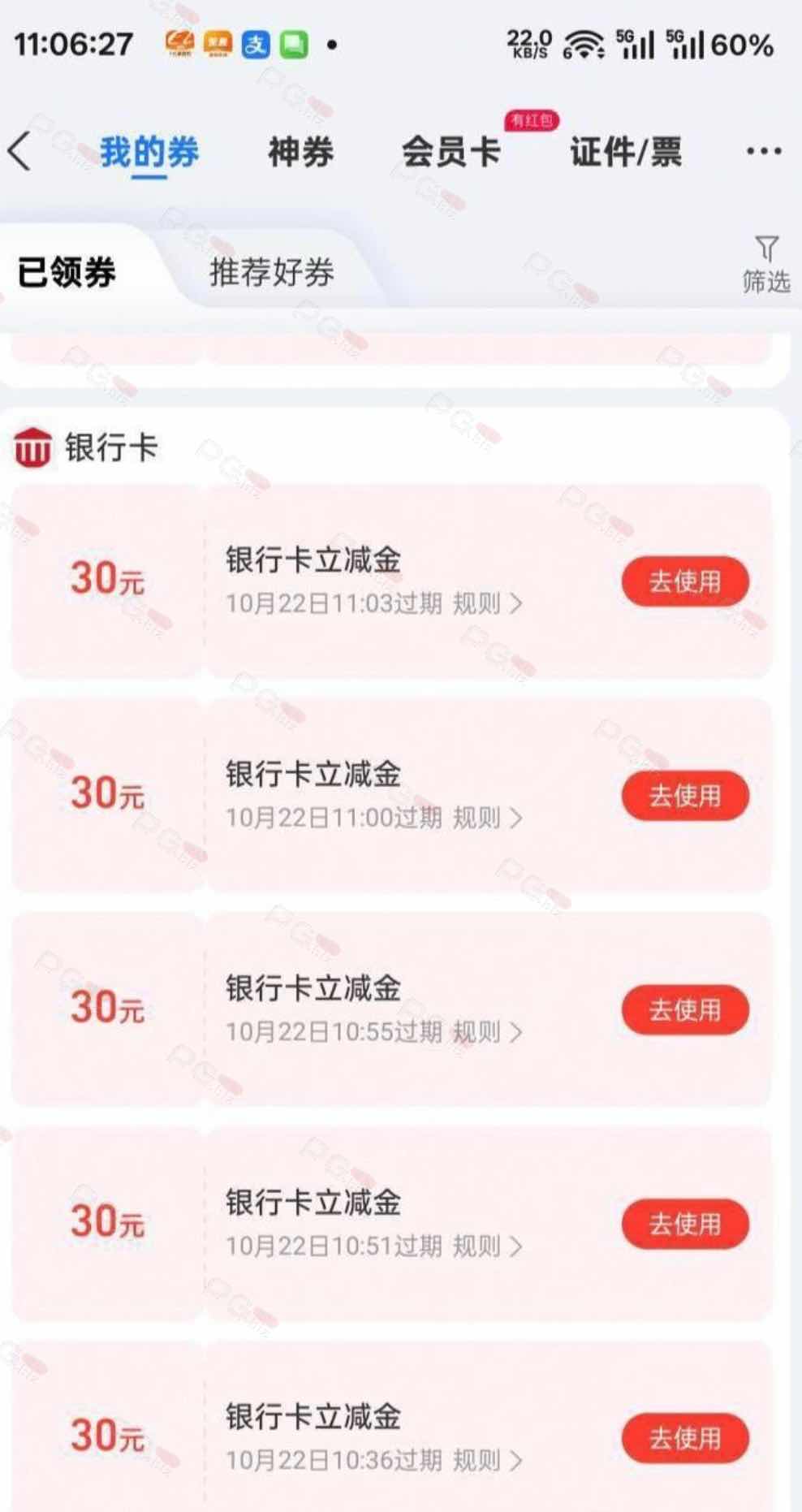Open the 筛选 filter
802x1512 pixels.
(765, 265)
